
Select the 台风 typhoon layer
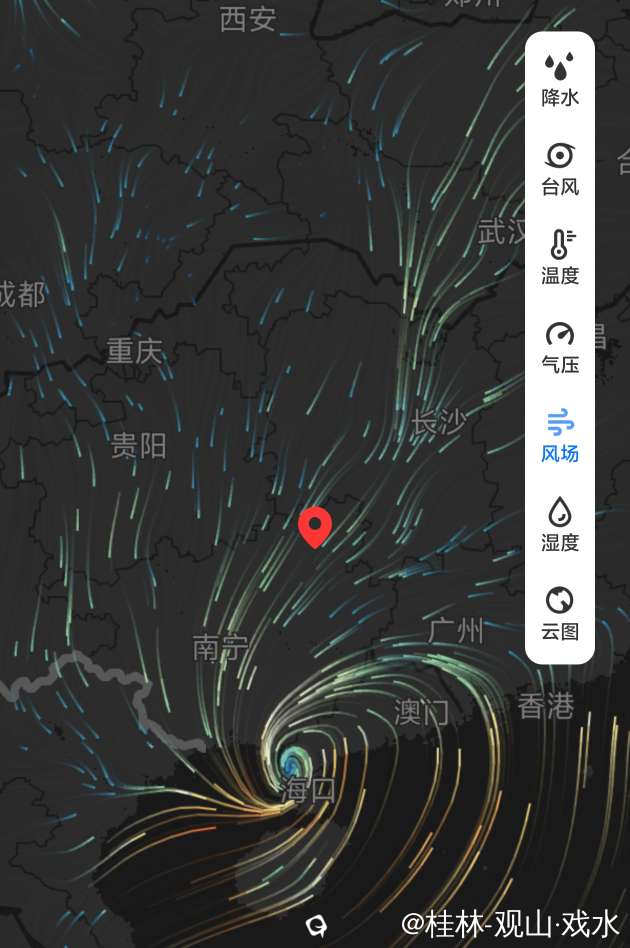coord(560,168)
